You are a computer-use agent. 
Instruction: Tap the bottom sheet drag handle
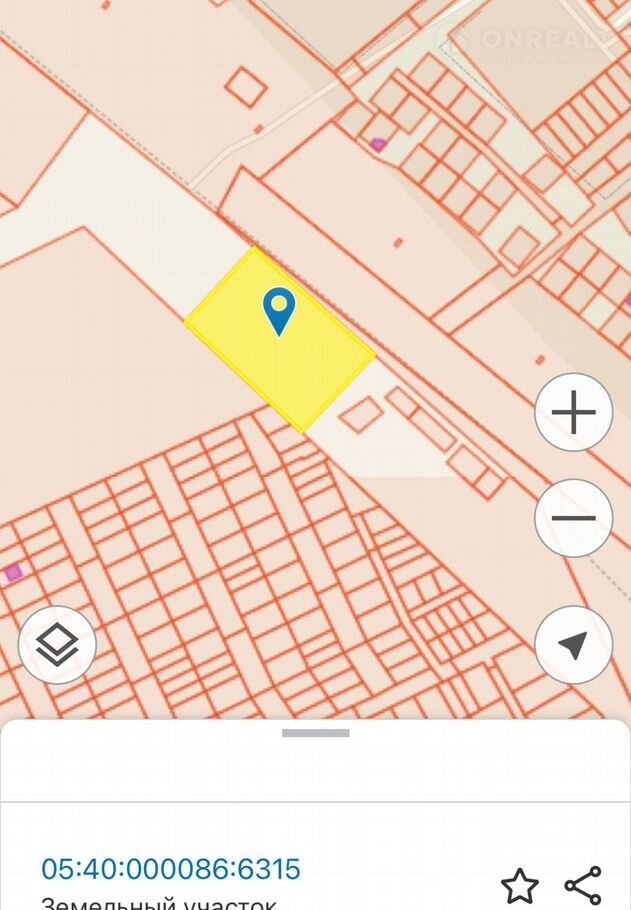[315, 733]
